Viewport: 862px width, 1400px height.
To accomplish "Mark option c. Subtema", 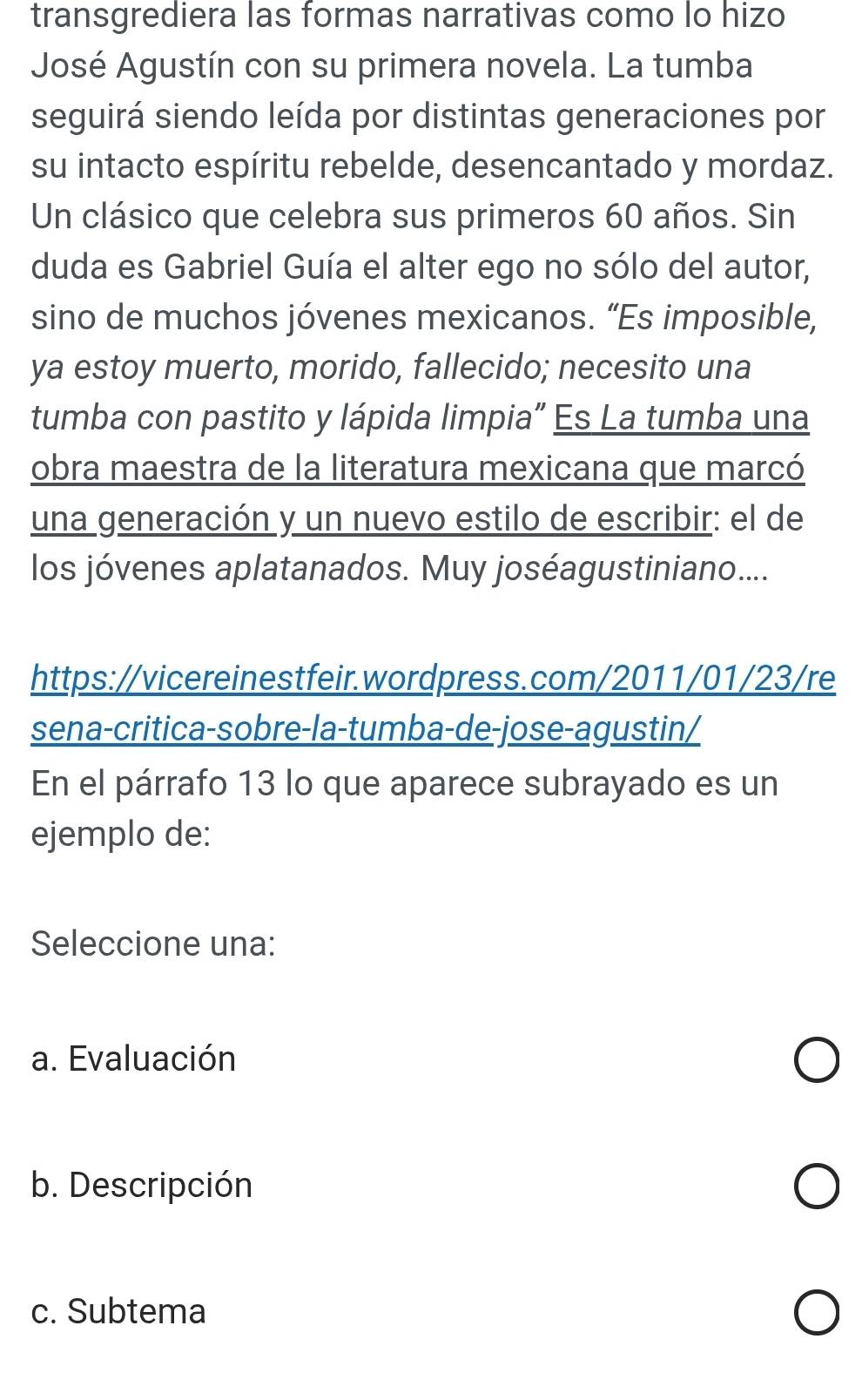I will 816,1313.
